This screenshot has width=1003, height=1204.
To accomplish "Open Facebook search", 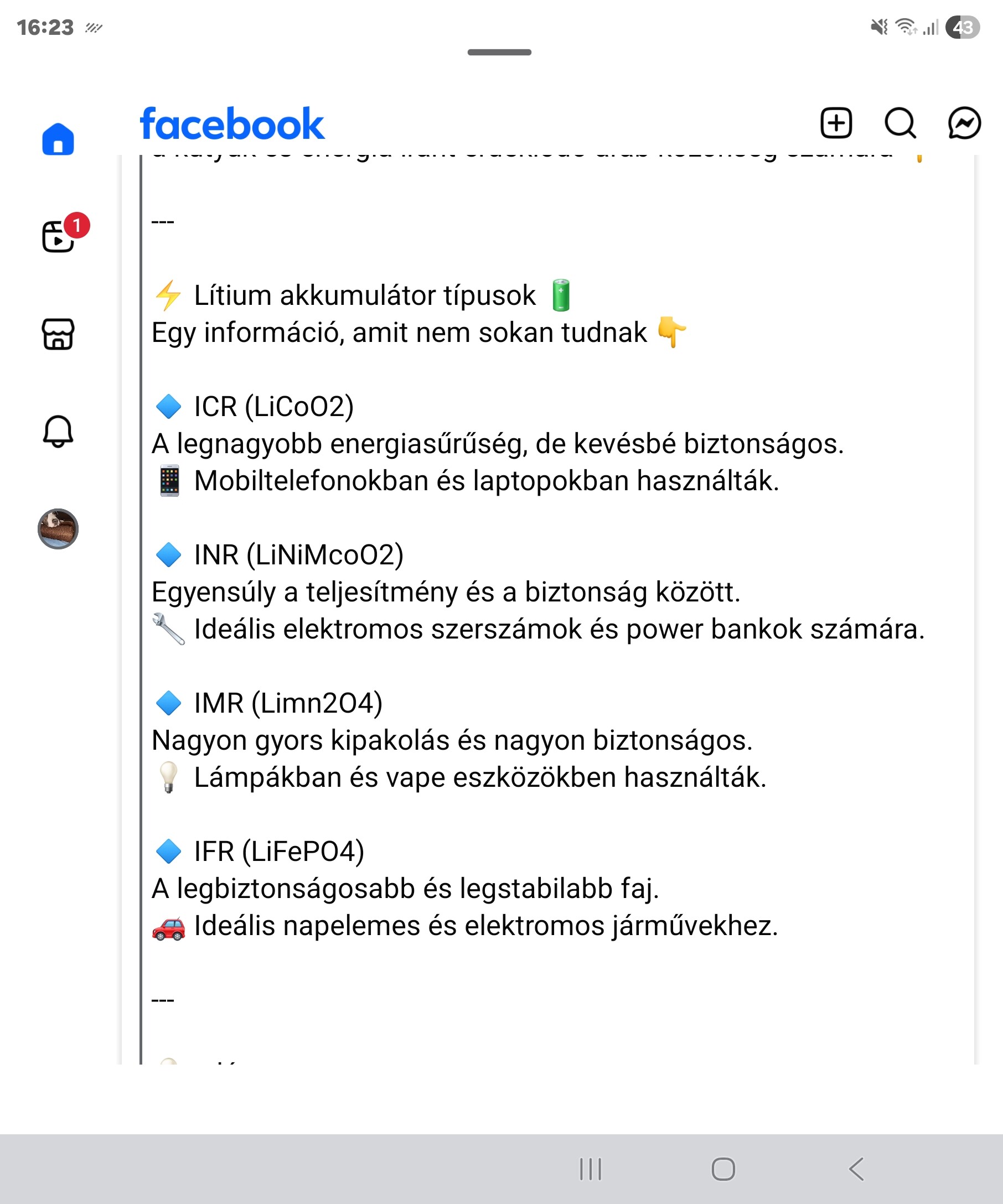I will pyautogui.click(x=900, y=123).
